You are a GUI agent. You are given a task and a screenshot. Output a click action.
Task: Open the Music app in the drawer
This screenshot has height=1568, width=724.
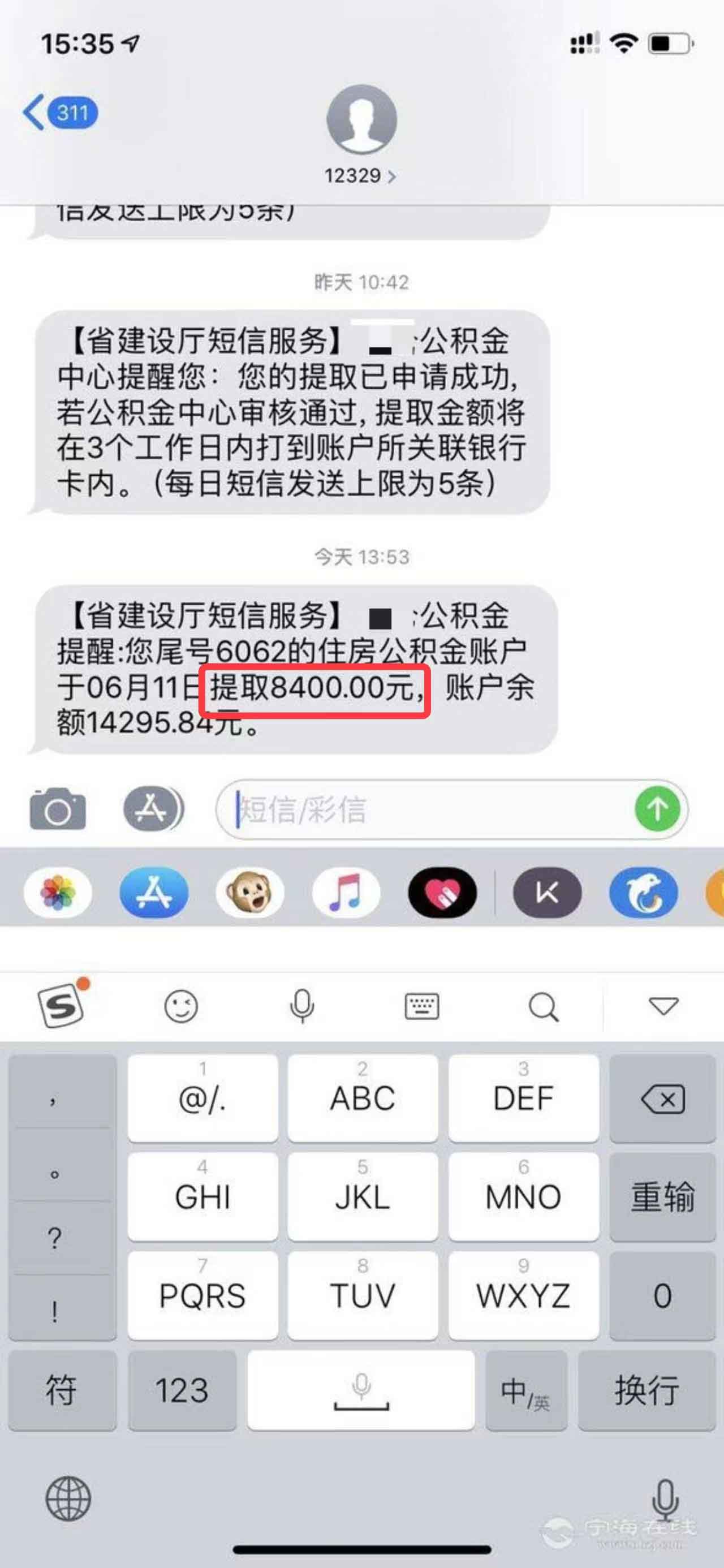click(x=346, y=893)
